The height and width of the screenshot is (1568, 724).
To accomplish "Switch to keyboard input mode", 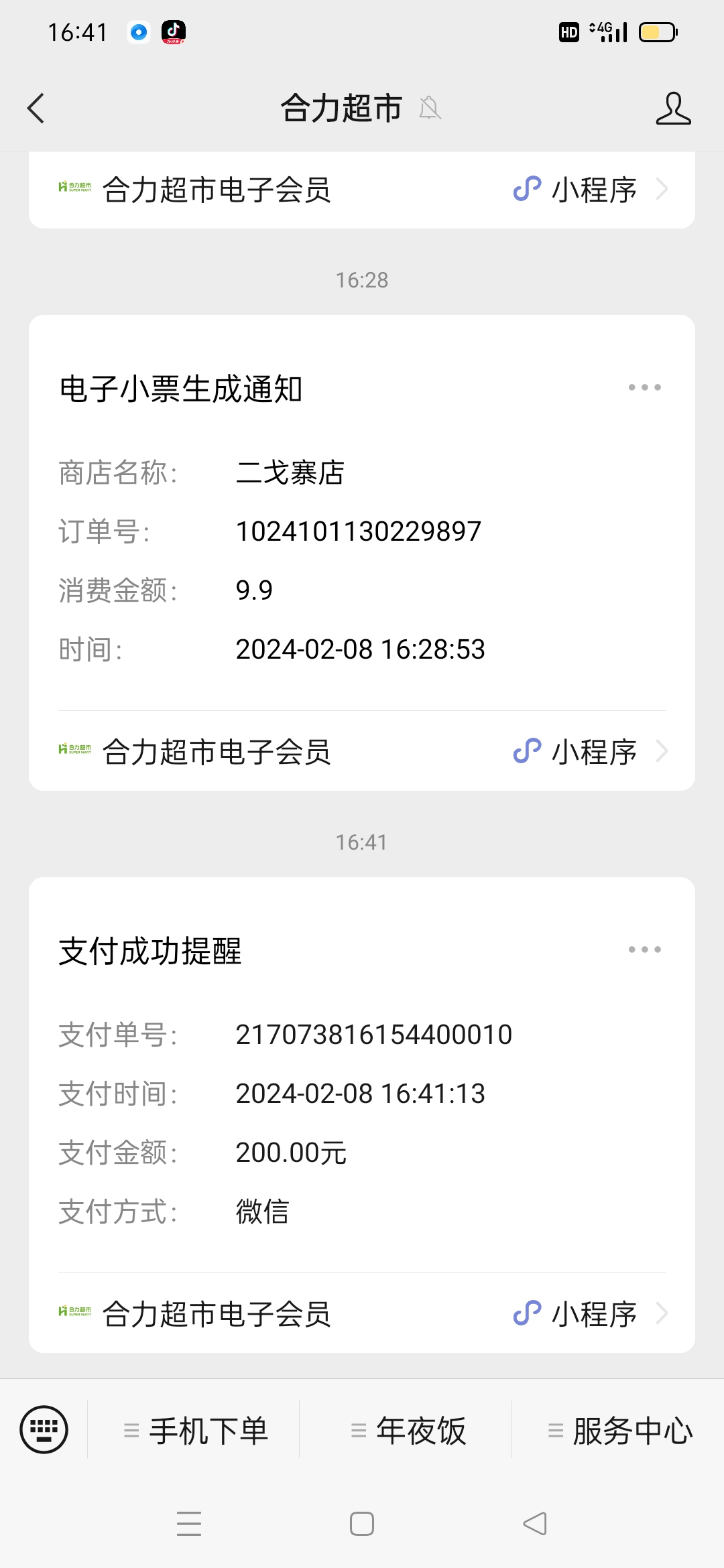I will click(x=44, y=1429).
